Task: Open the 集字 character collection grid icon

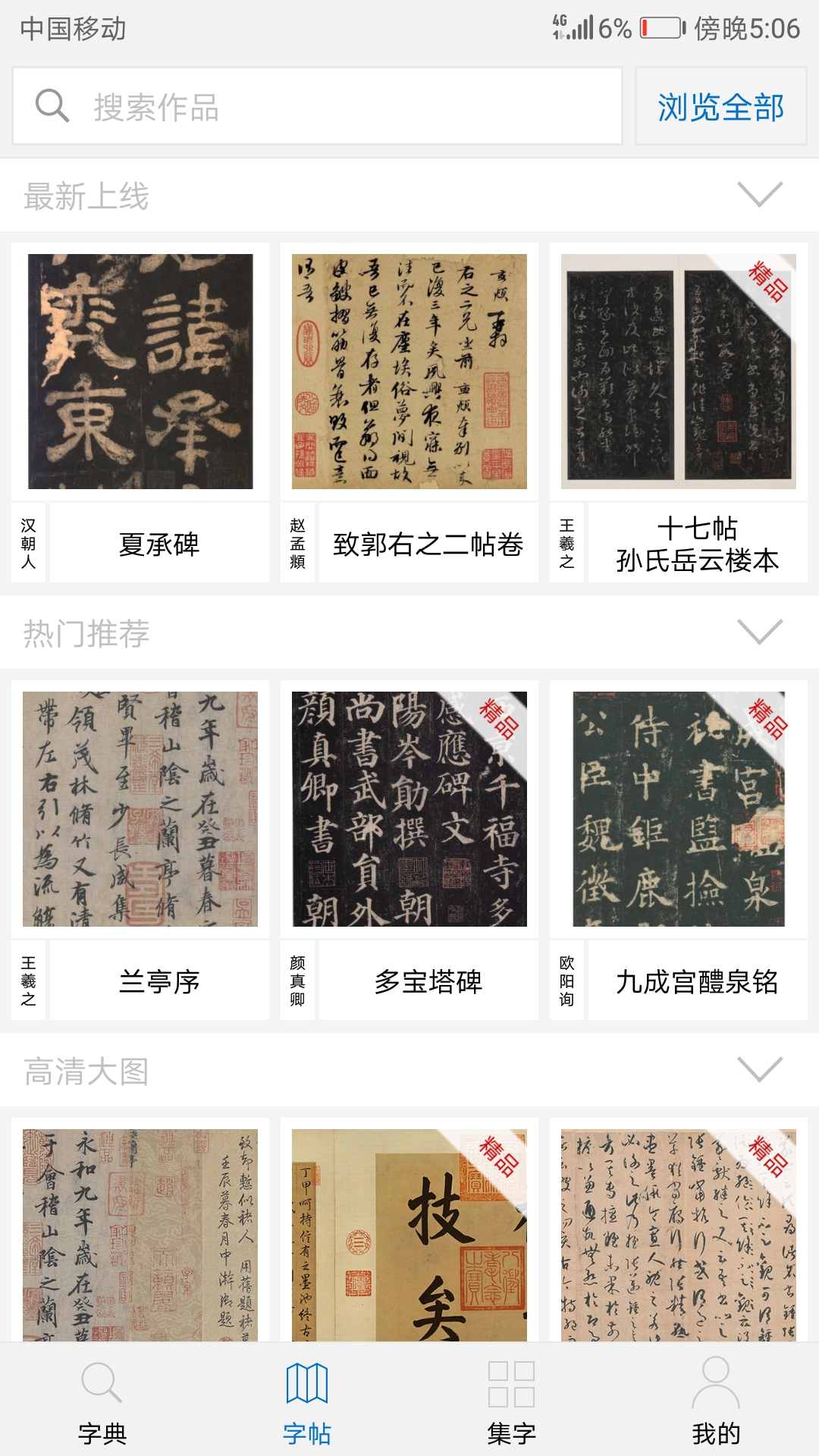Action: click(512, 1395)
